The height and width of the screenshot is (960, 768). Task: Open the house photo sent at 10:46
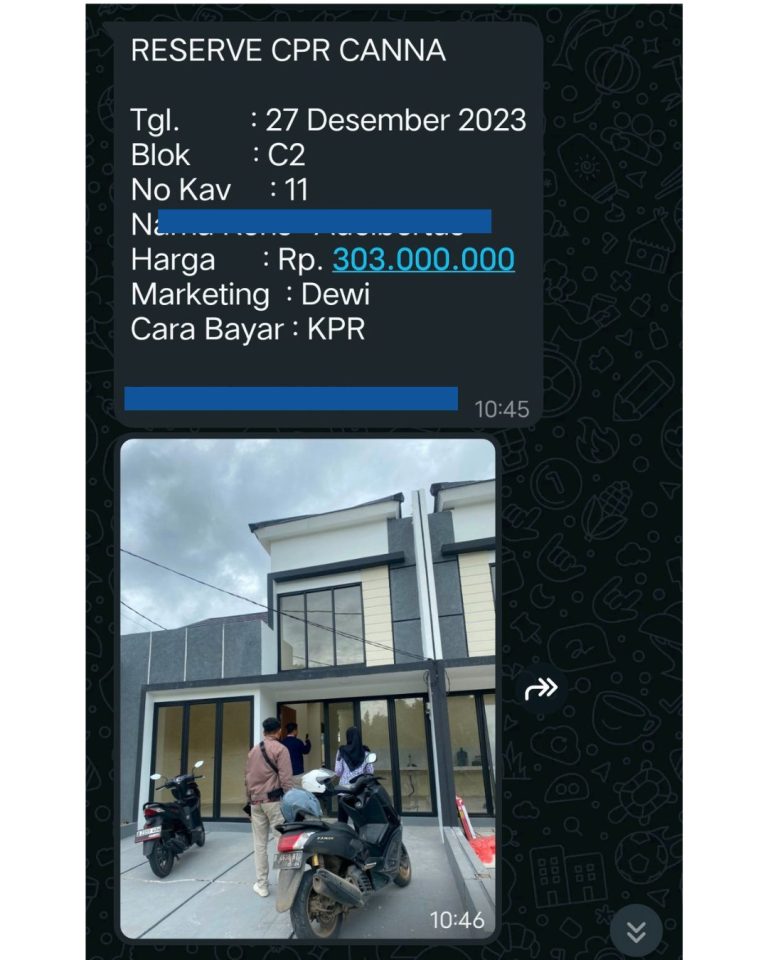[x=308, y=688]
